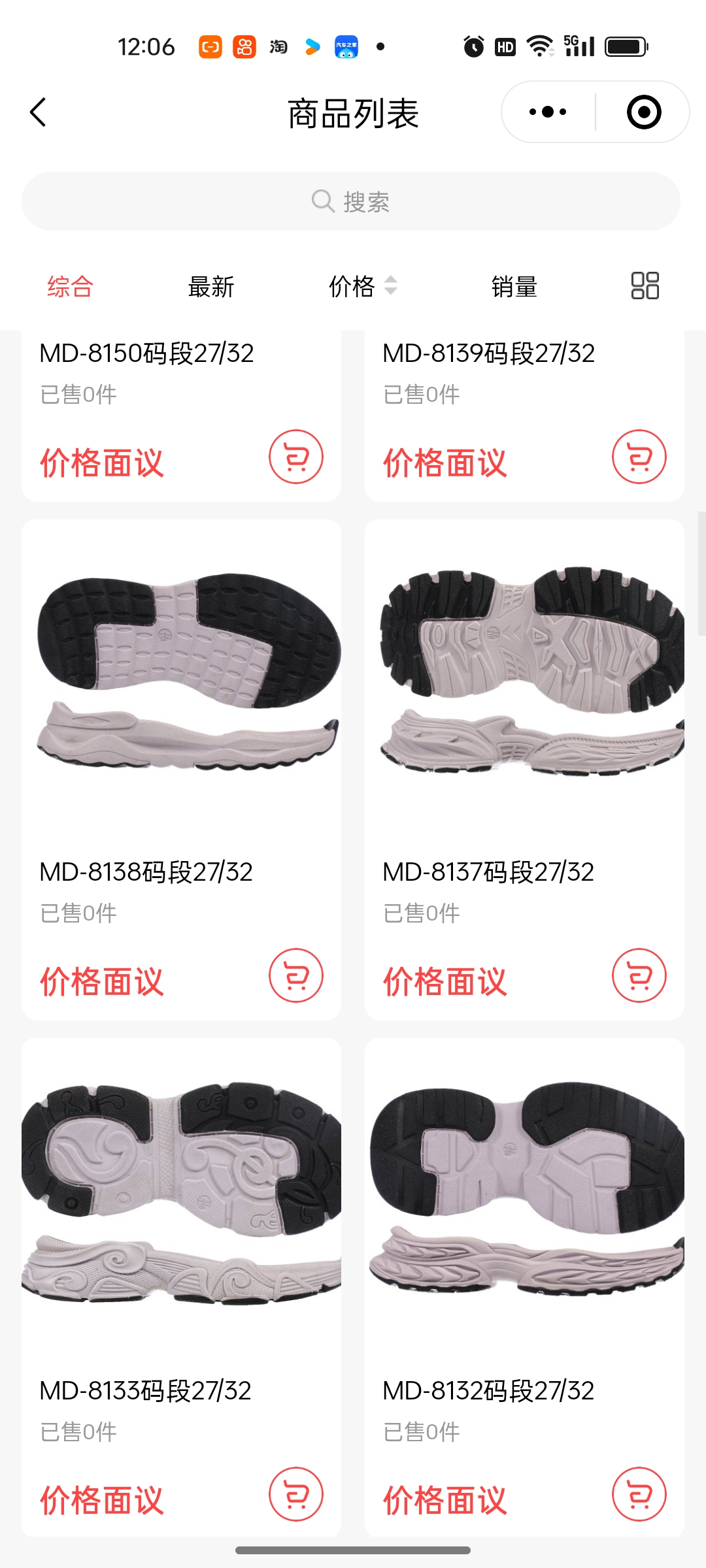Add MD-8132 to the cart
706x1568 pixels.
(639, 1494)
